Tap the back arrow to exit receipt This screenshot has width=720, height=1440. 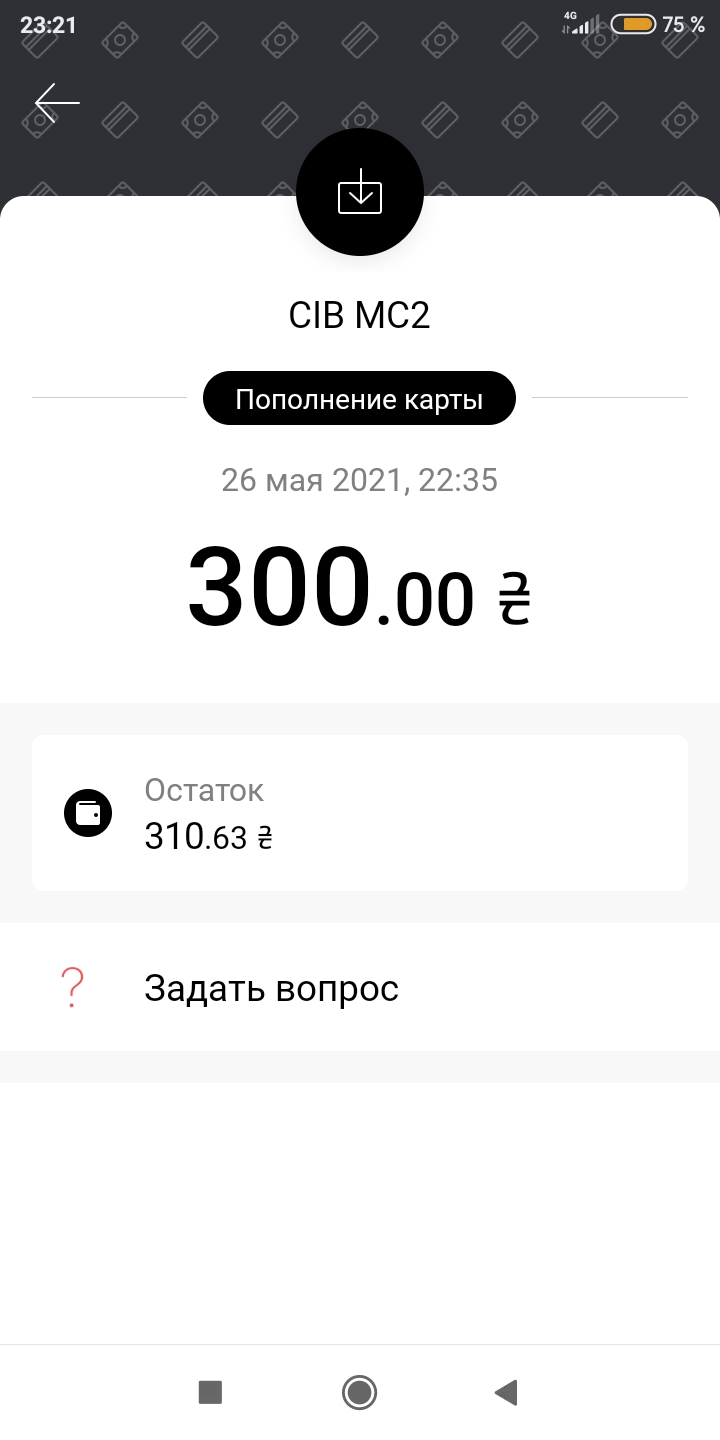point(57,103)
